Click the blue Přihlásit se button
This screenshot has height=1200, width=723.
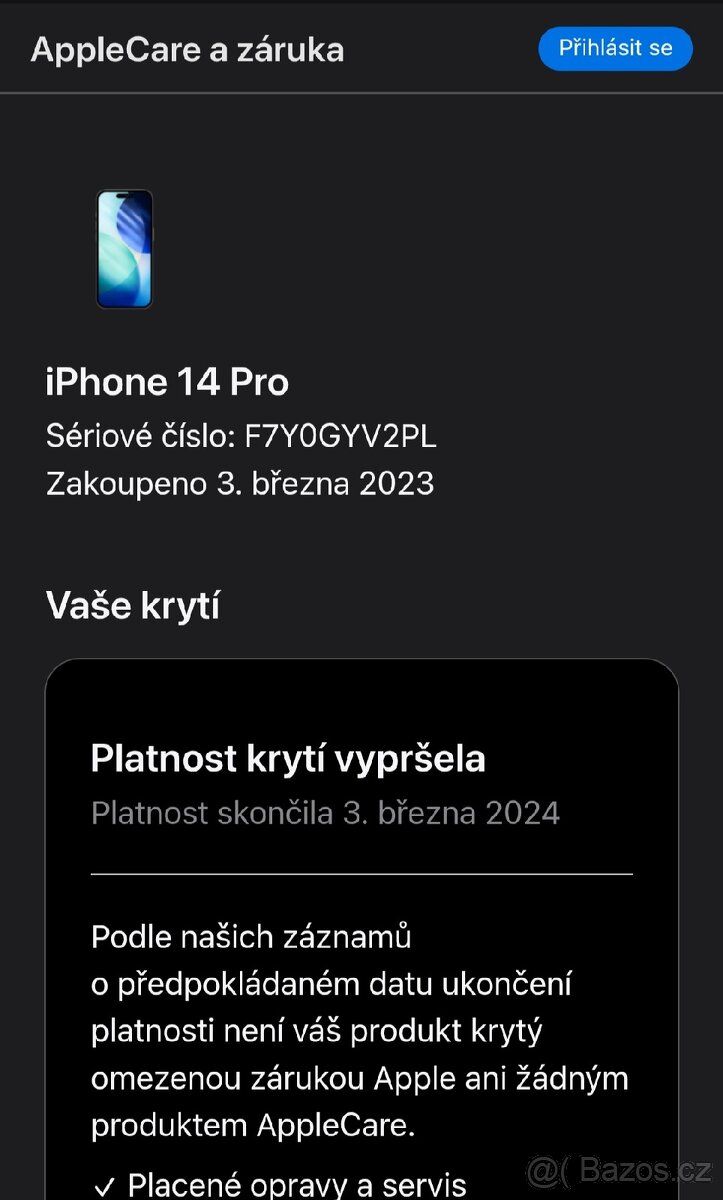[x=615, y=48]
